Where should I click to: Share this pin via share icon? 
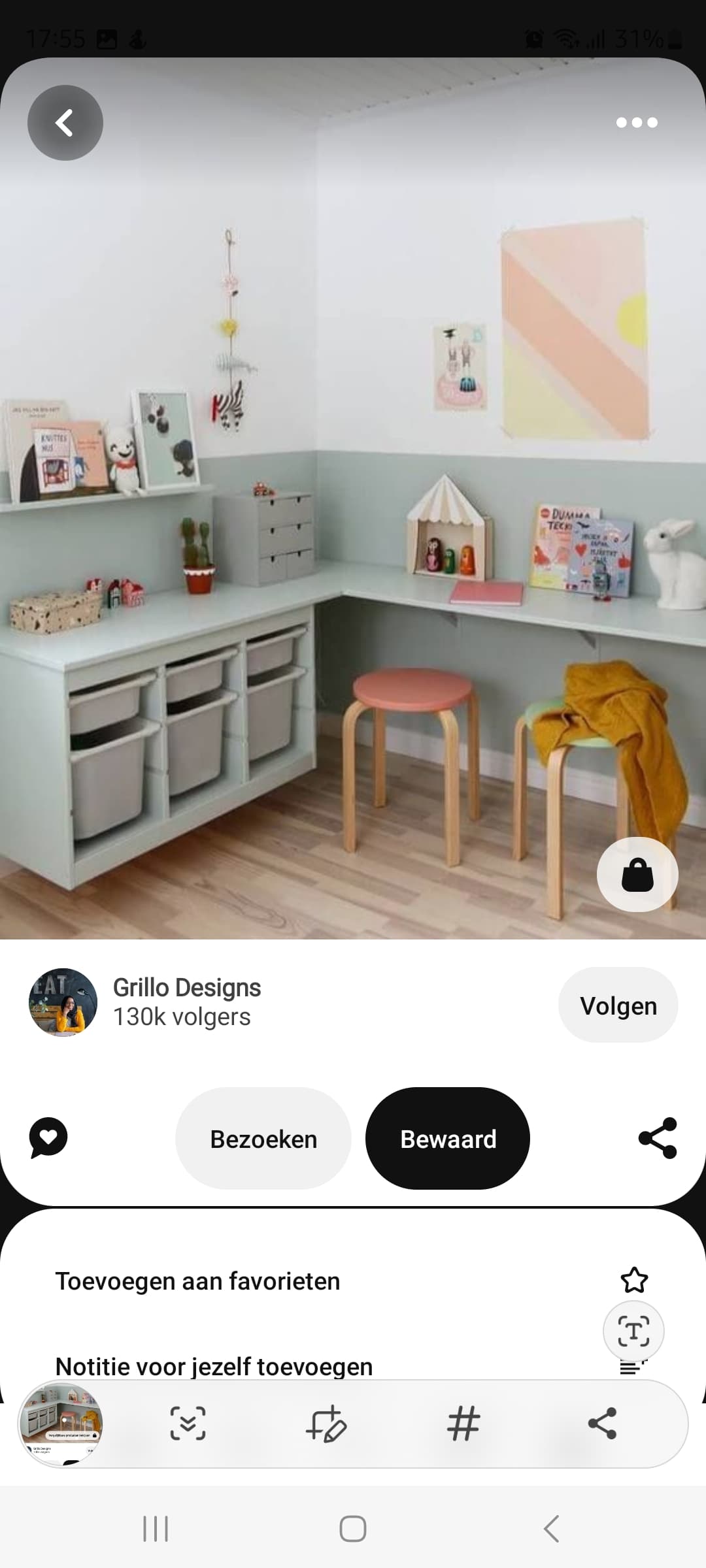[x=658, y=1137]
